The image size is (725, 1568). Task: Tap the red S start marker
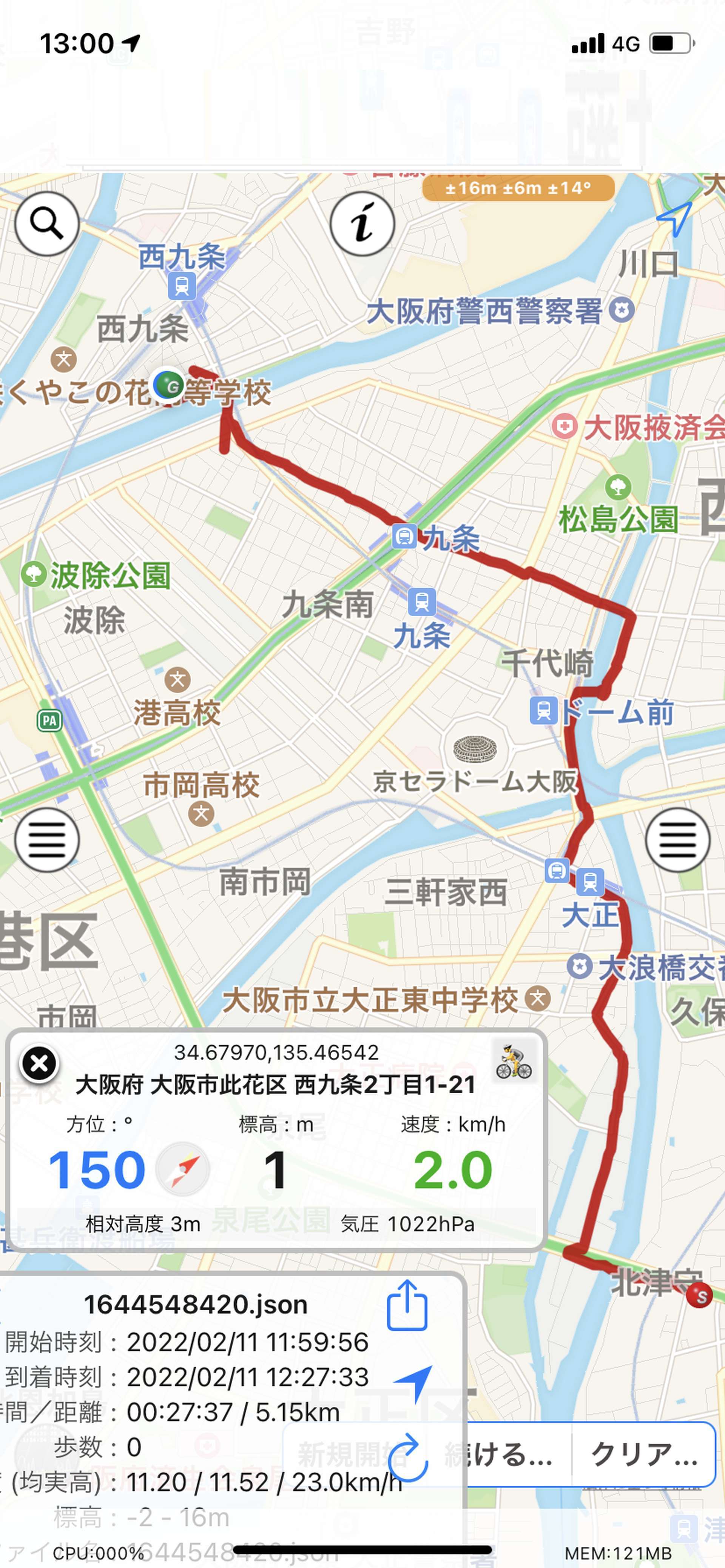(699, 1295)
